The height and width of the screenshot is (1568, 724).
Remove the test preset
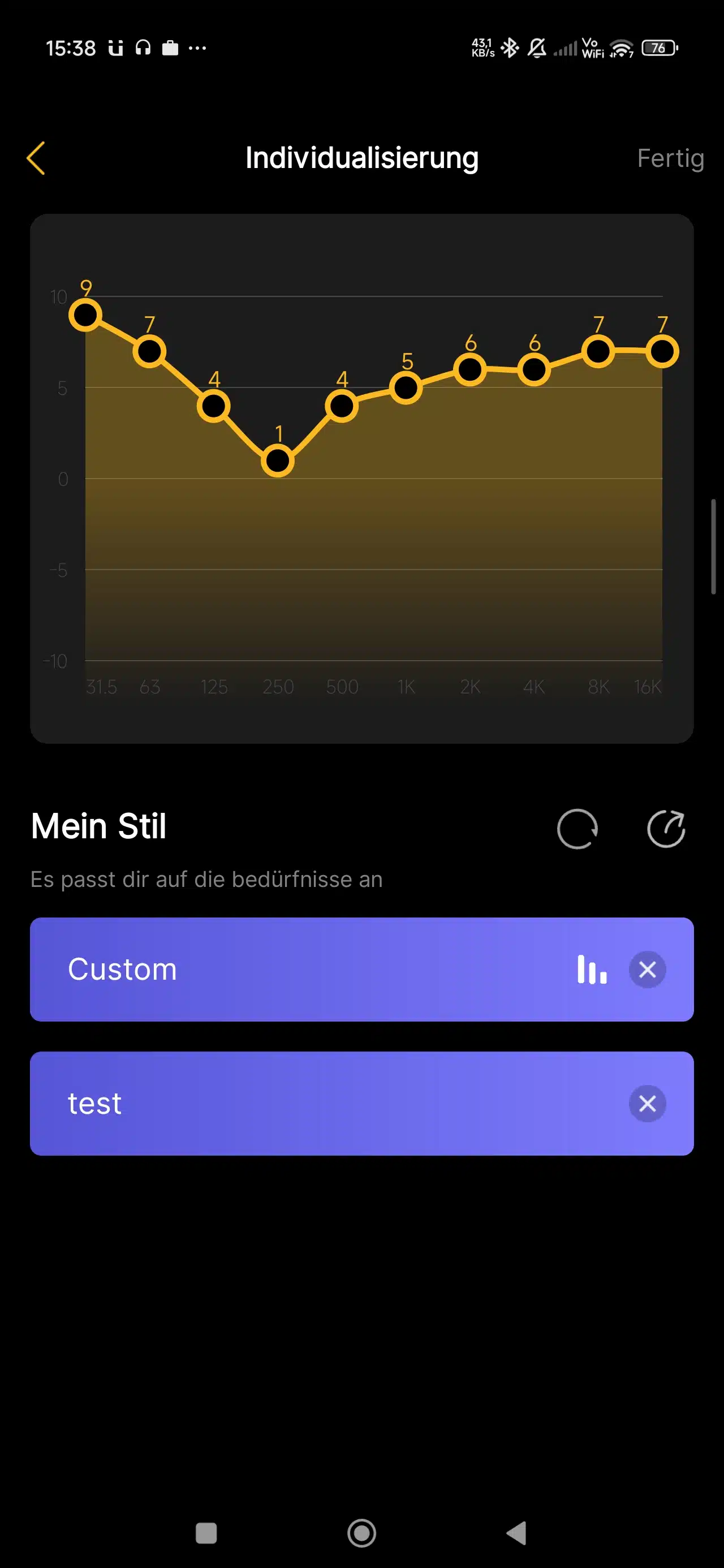[x=647, y=1103]
